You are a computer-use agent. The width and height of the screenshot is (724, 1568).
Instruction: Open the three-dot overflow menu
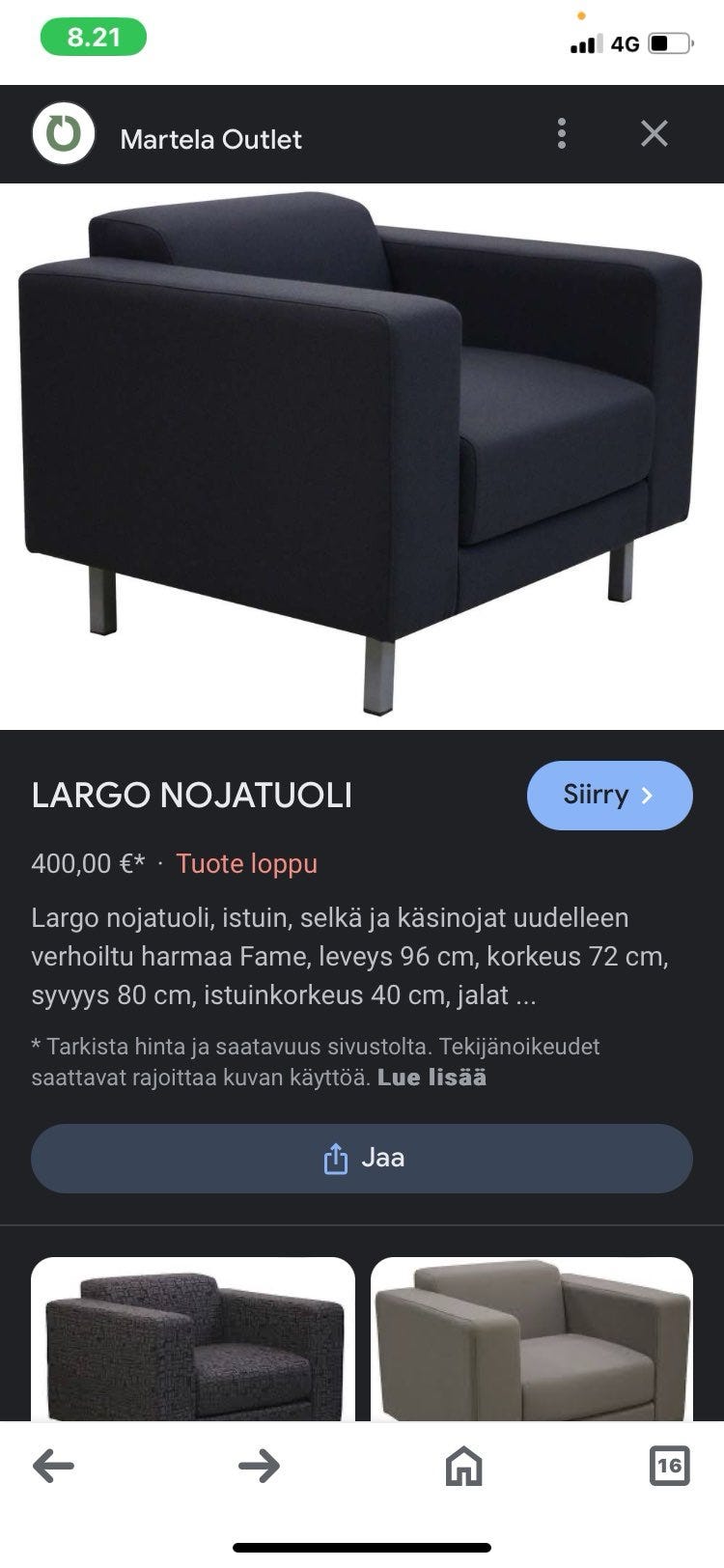(563, 134)
